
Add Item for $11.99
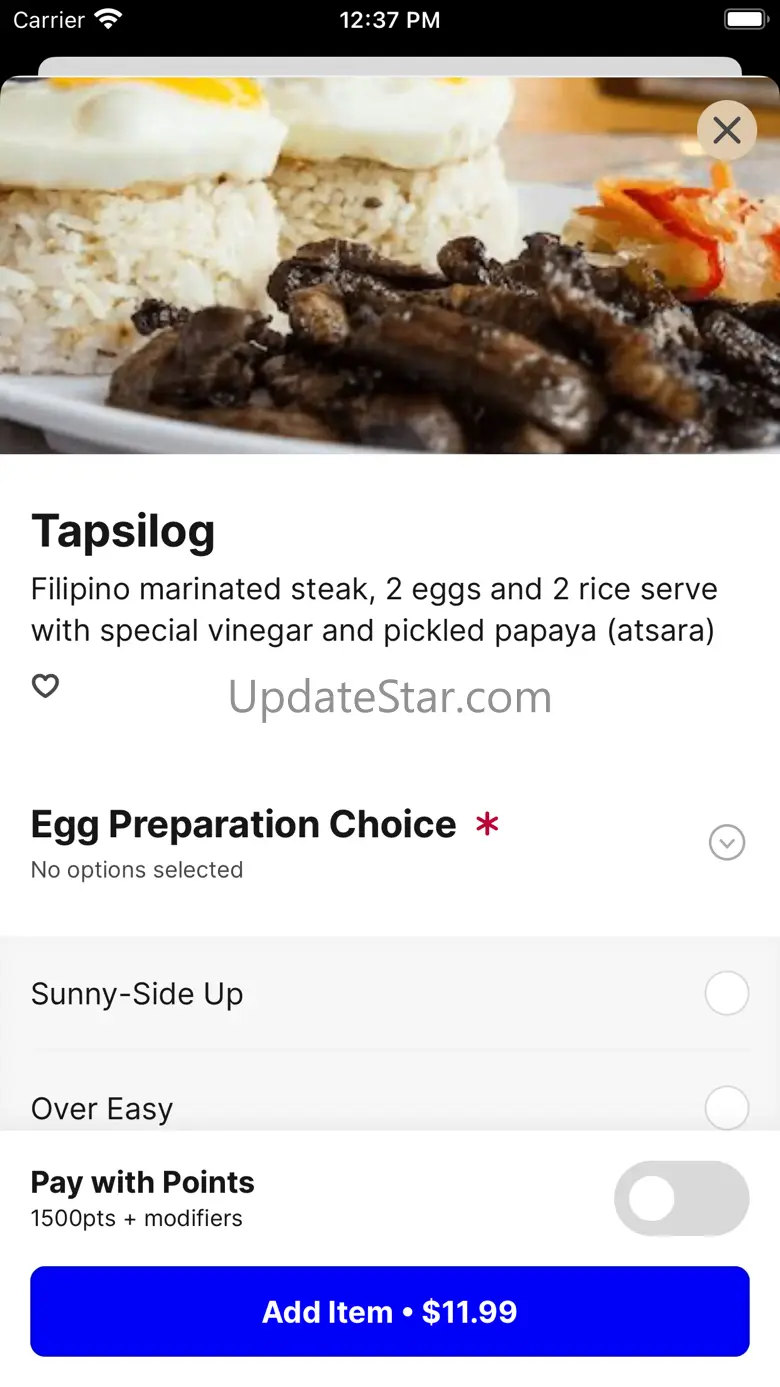[x=390, y=1311]
